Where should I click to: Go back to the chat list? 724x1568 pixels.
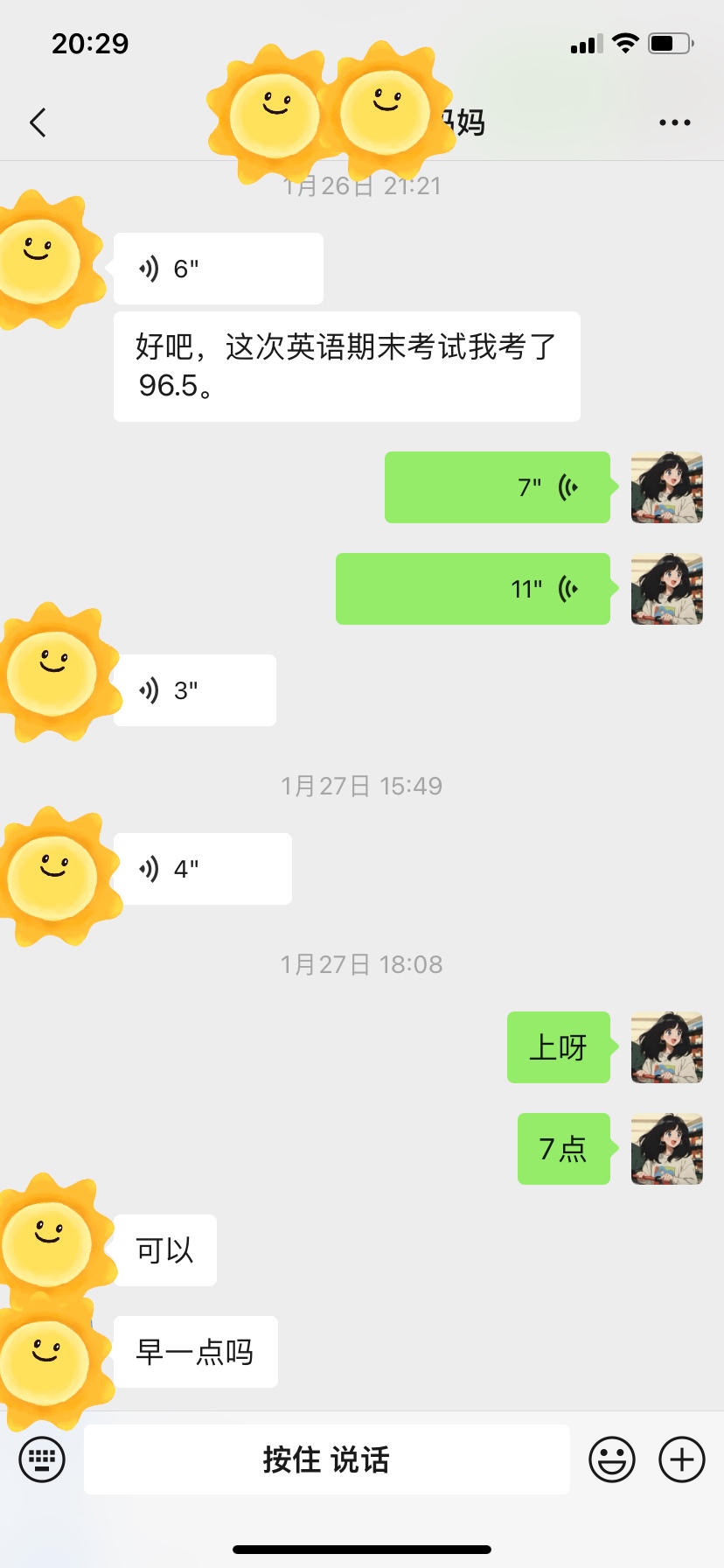tap(38, 122)
